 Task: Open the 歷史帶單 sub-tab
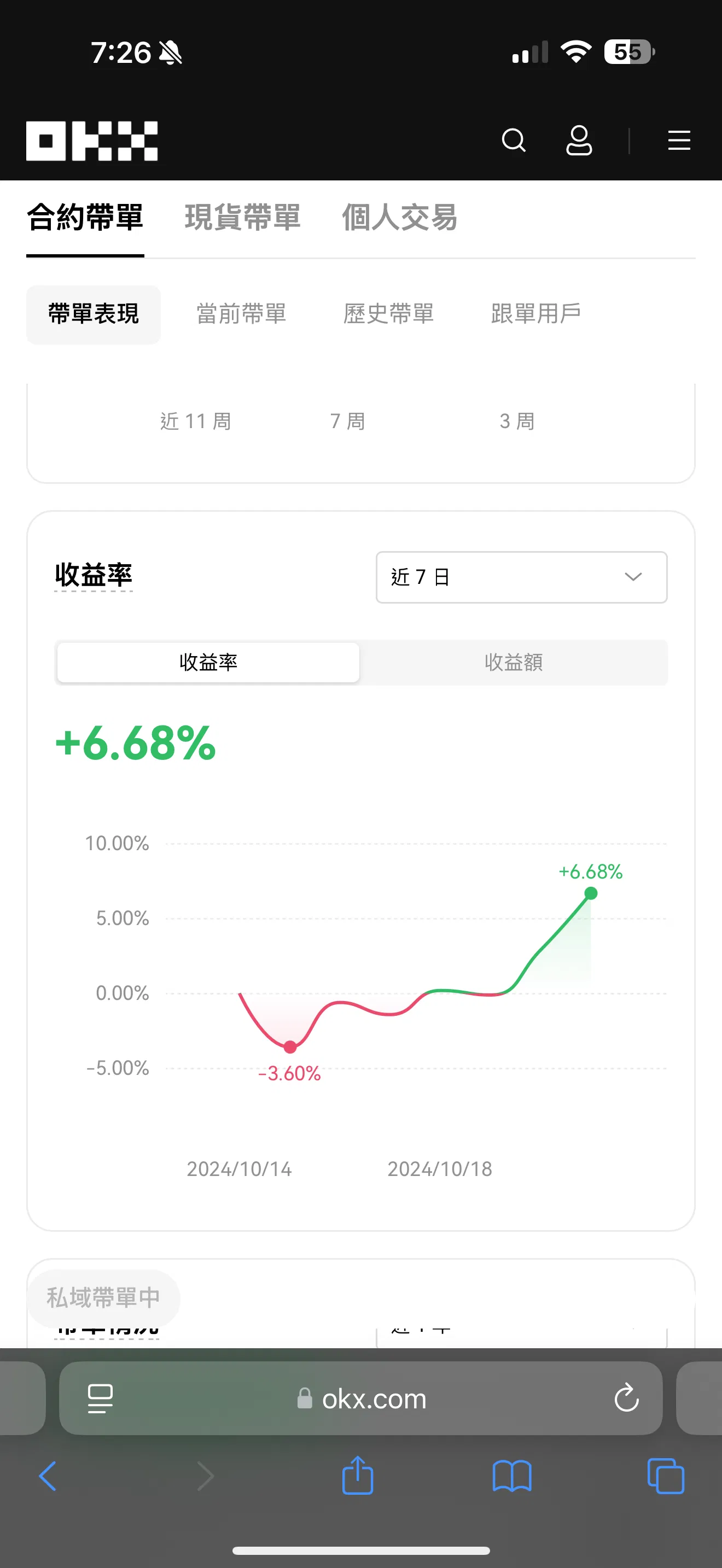tap(388, 314)
